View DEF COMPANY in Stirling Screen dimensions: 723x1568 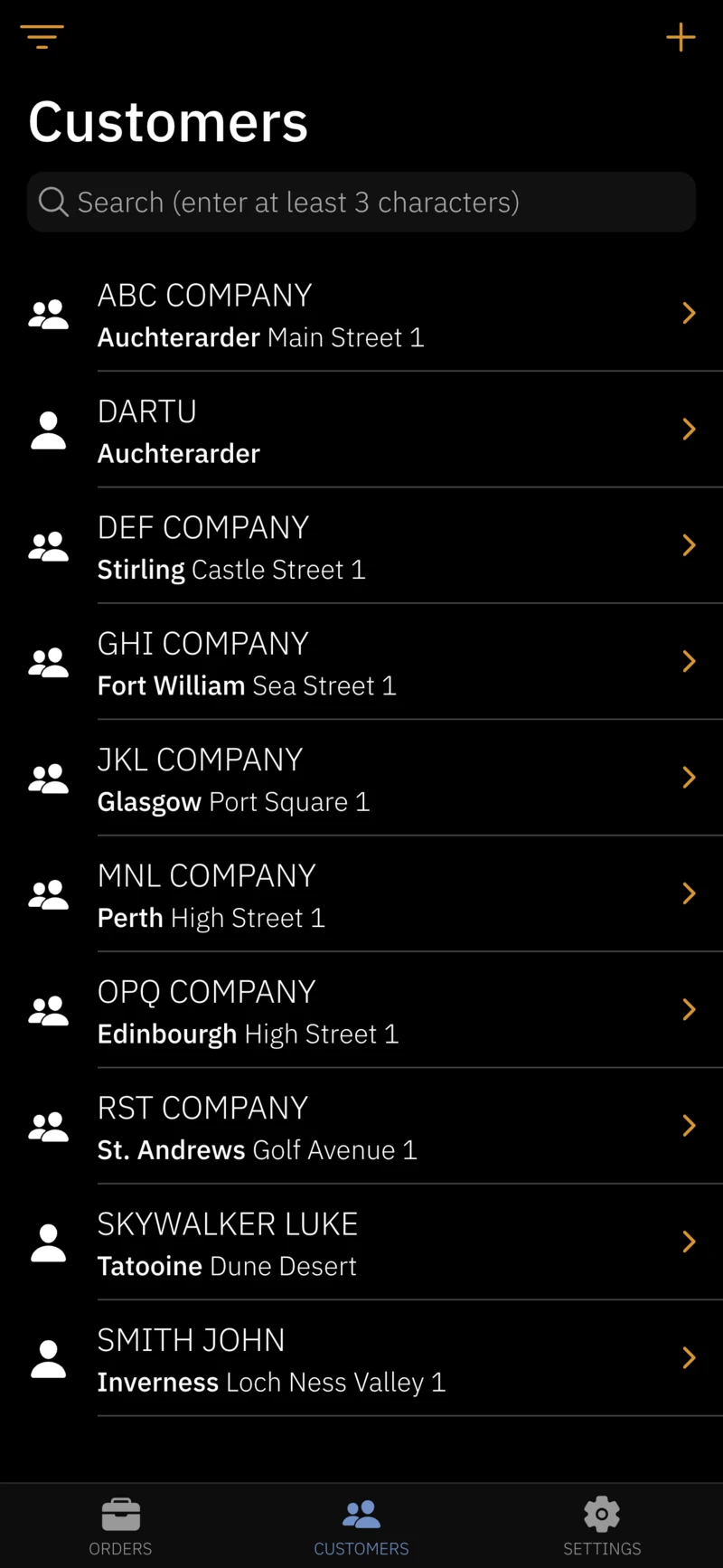tap(361, 546)
